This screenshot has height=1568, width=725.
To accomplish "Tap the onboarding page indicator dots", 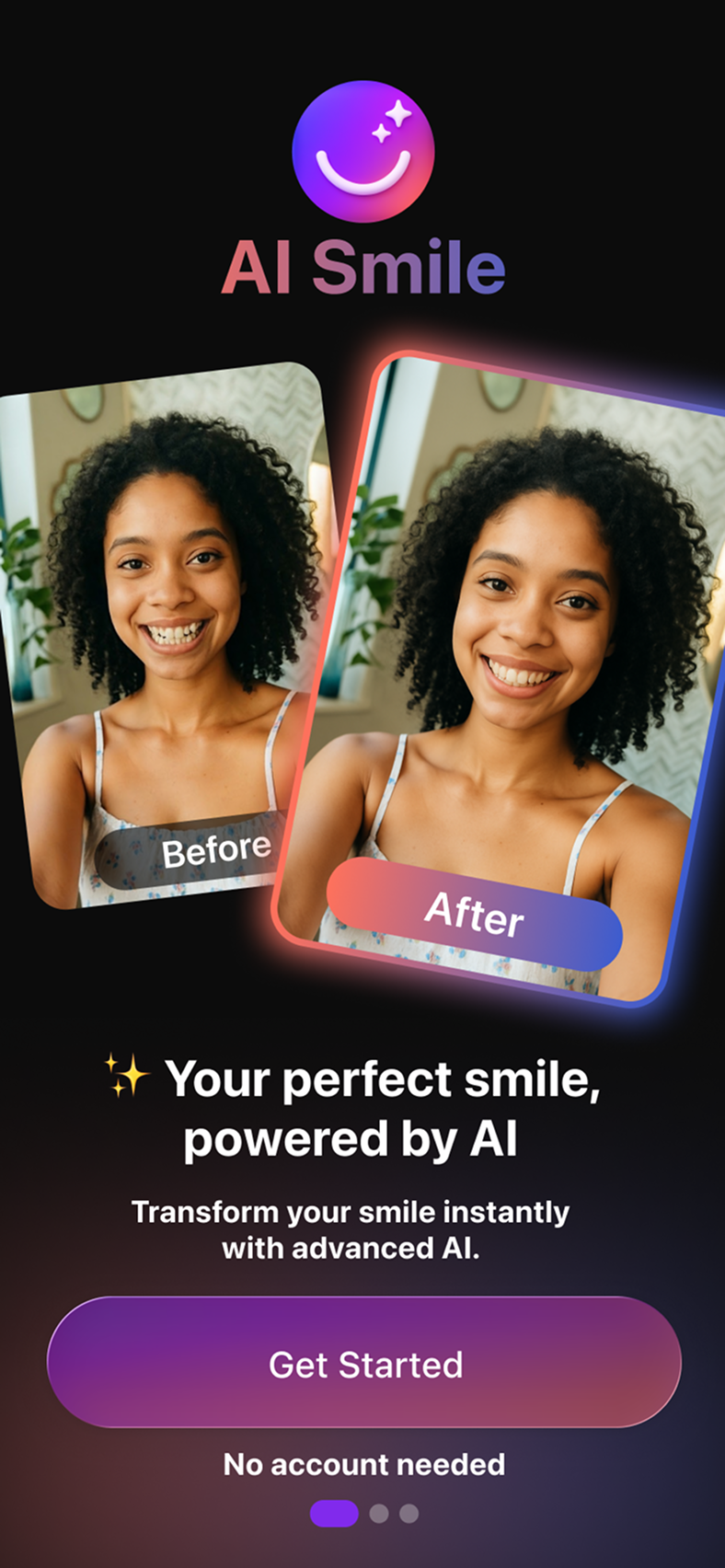I will click(364, 1514).
